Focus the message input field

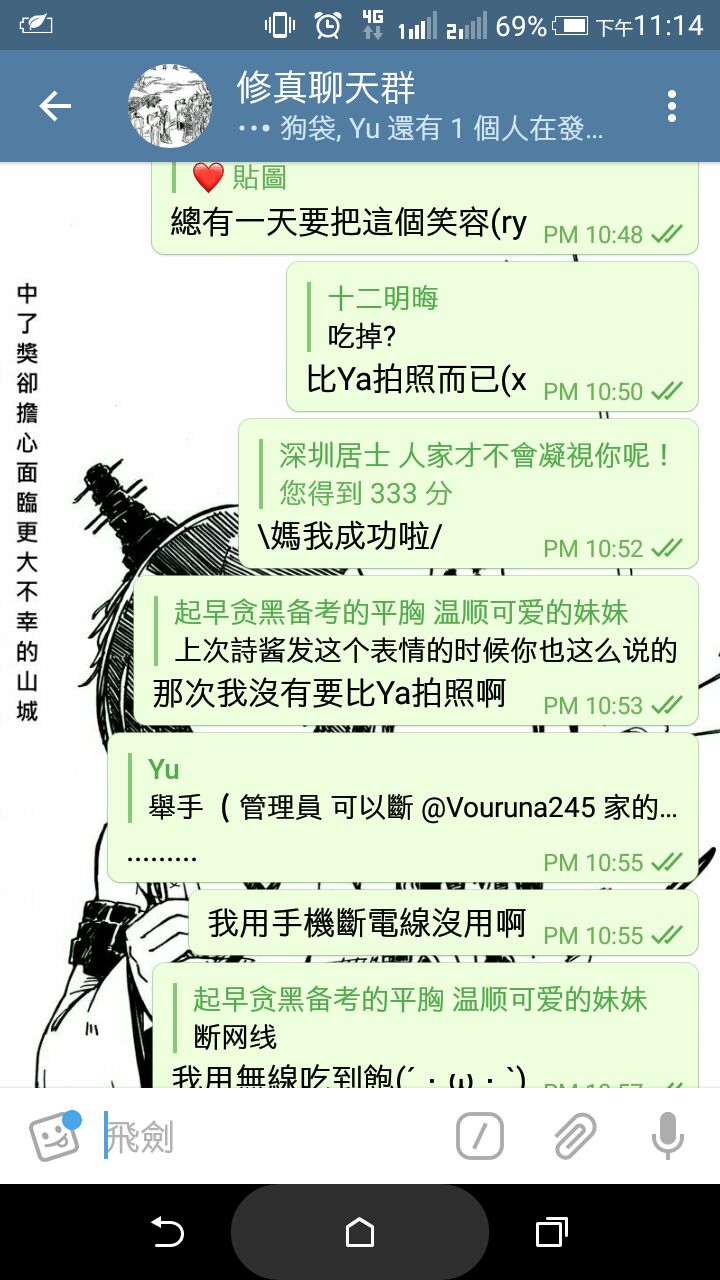(x=270, y=1137)
